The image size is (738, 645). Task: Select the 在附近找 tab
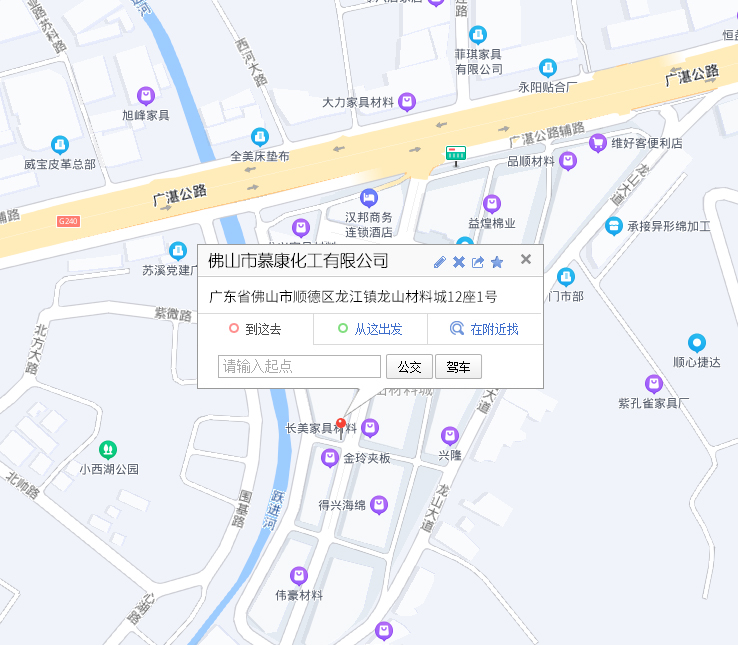[x=484, y=328]
